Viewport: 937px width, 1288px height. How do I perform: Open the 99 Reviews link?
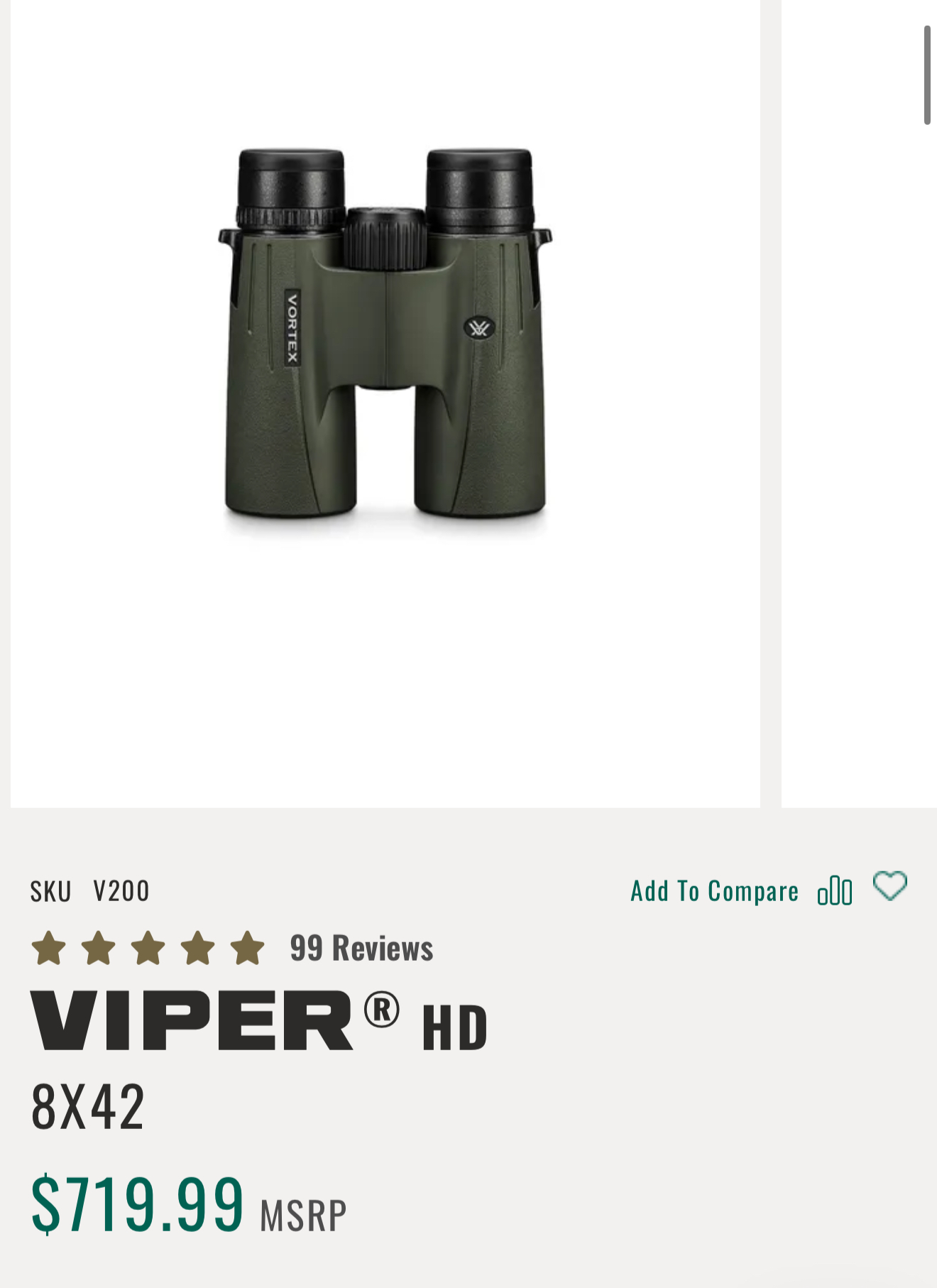coord(361,949)
